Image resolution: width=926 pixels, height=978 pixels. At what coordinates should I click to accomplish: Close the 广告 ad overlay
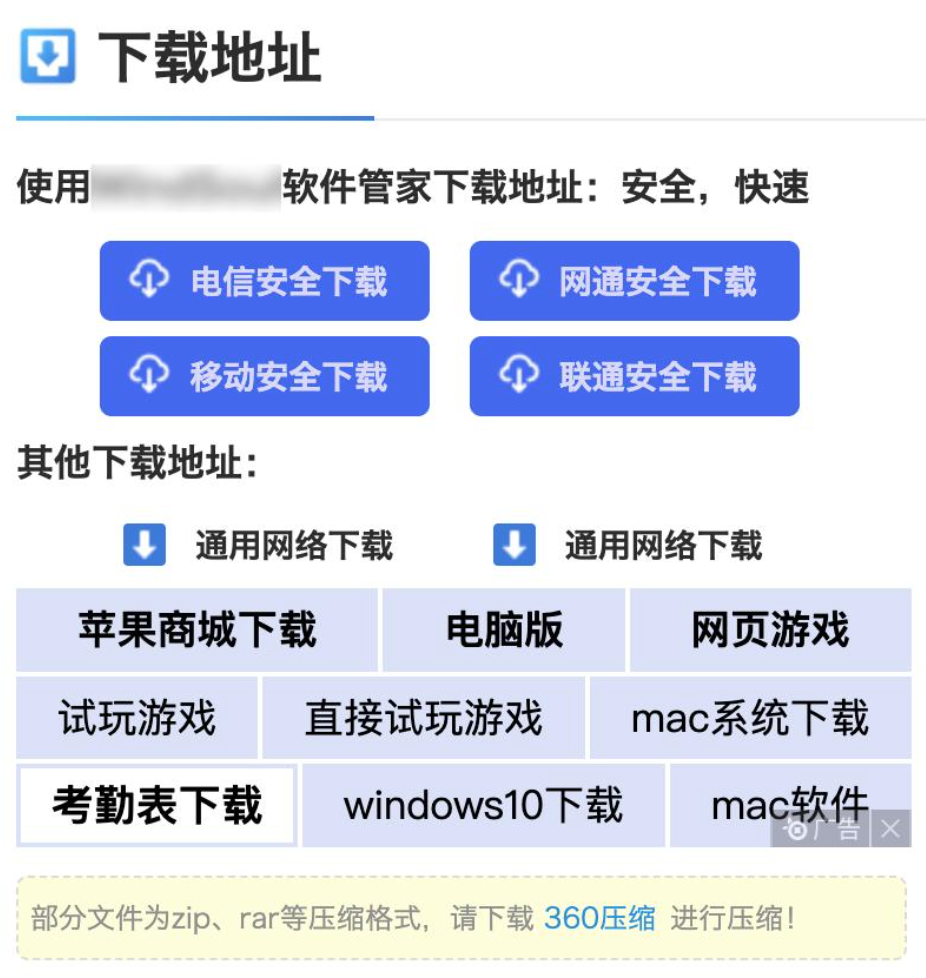891,829
